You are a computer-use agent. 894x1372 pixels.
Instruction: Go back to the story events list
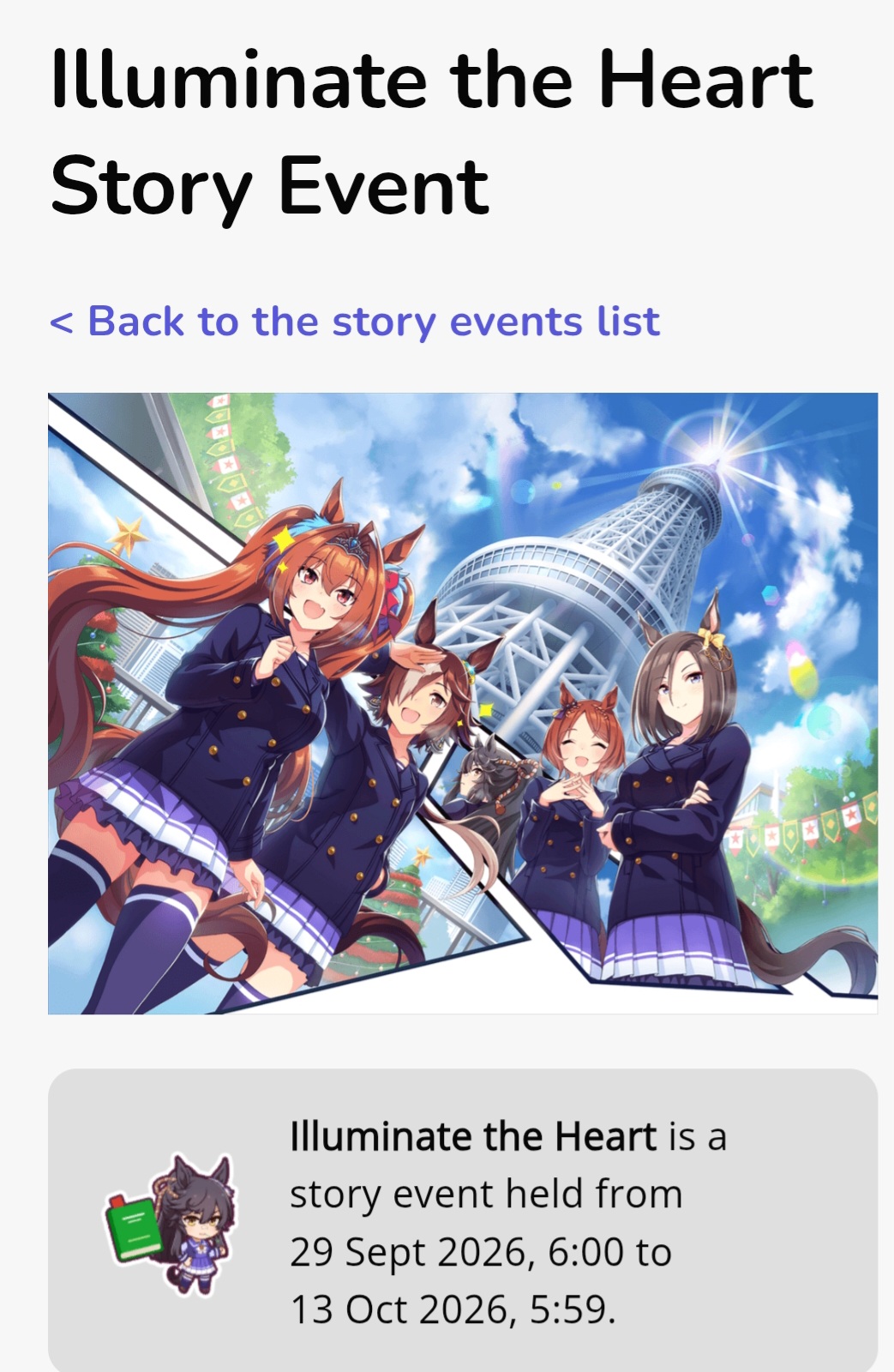(355, 322)
